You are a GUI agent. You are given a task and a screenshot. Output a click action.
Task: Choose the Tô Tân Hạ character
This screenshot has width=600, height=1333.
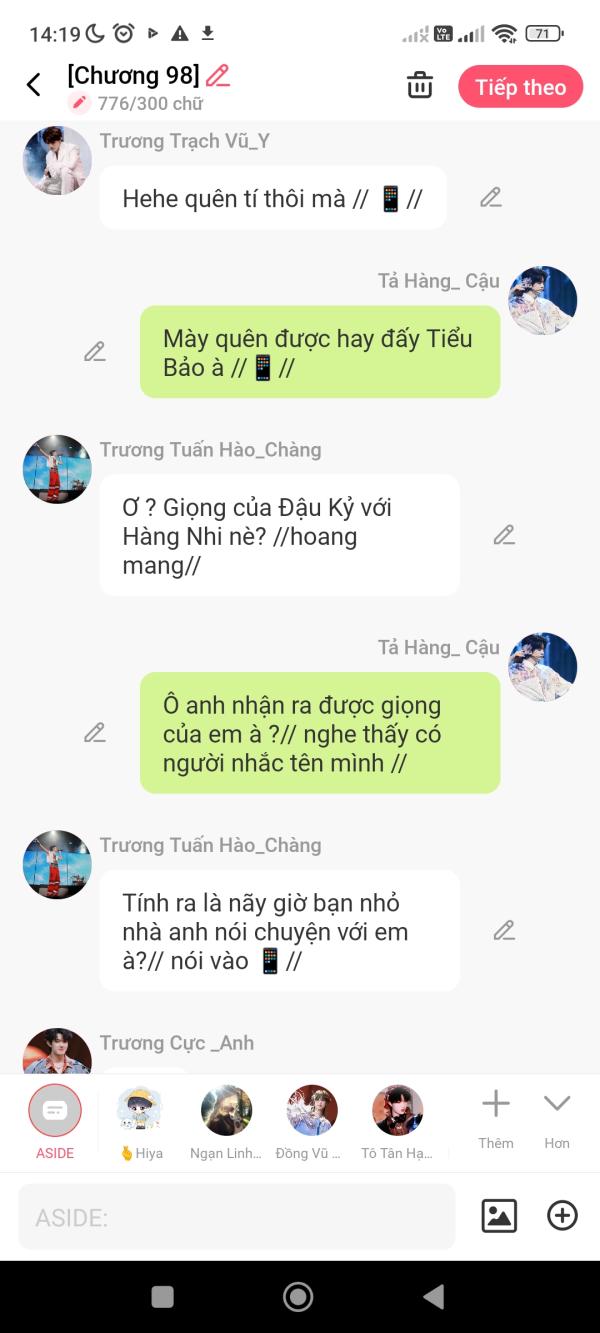tap(397, 1121)
